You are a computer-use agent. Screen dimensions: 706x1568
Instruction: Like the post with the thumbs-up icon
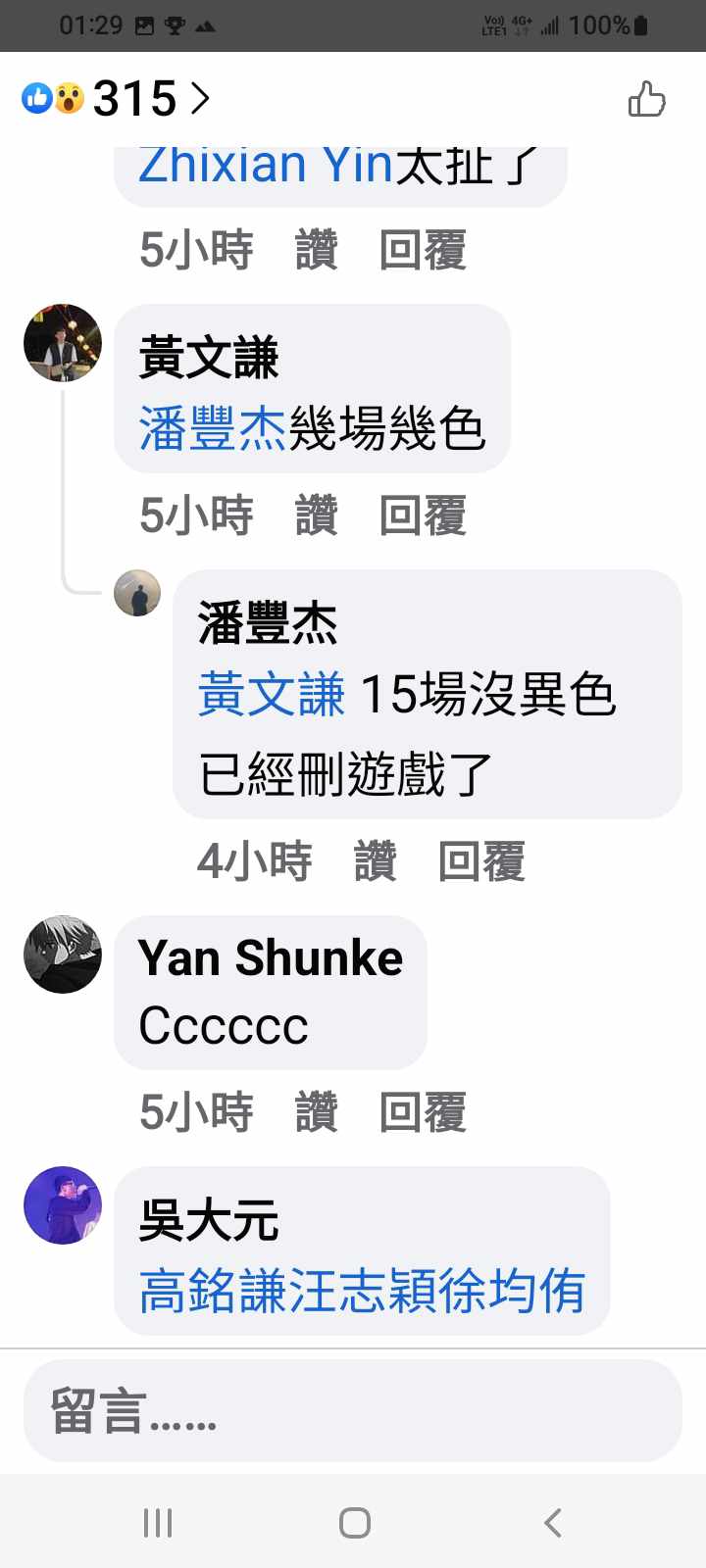(x=646, y=99)
